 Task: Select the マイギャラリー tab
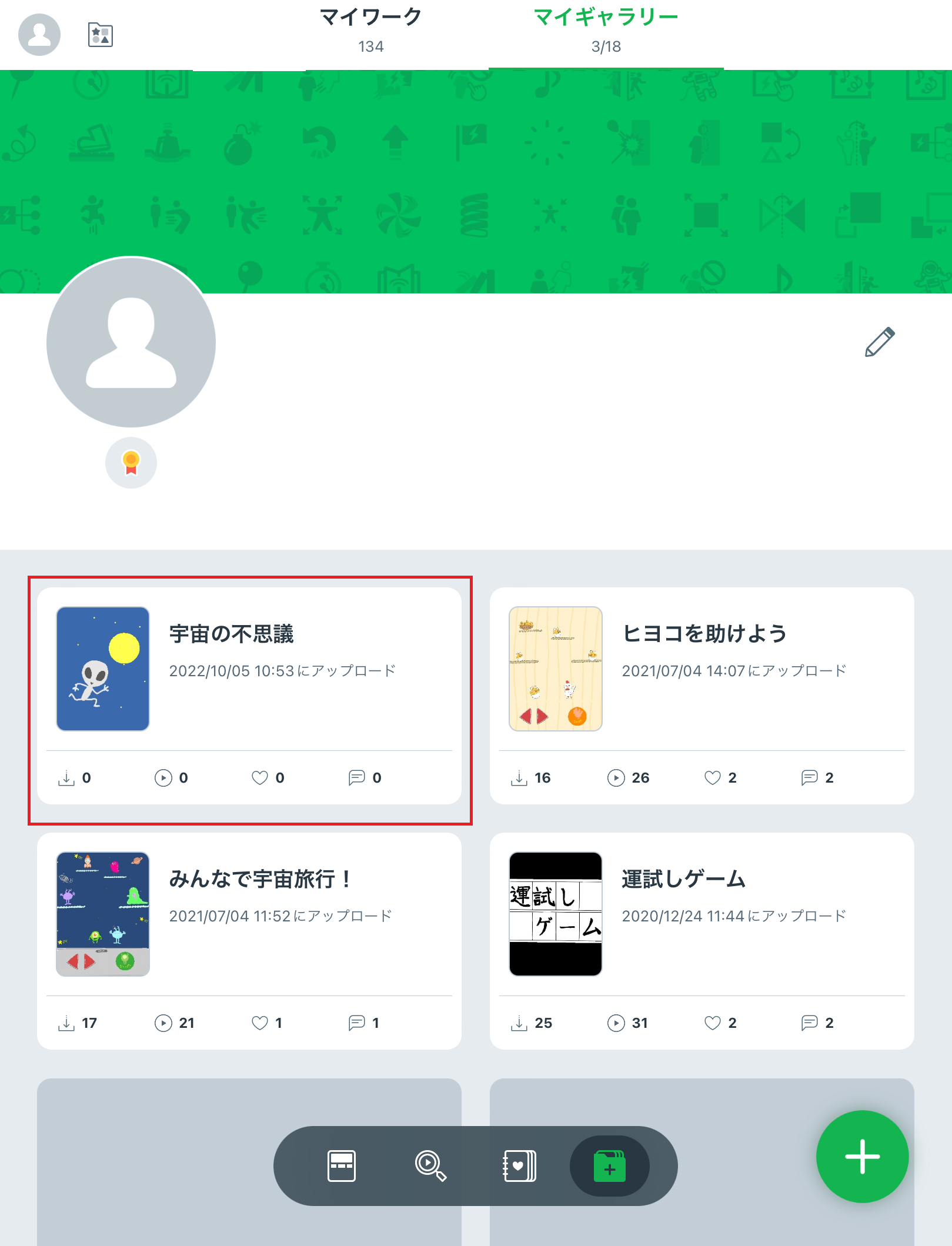point(606,31)
